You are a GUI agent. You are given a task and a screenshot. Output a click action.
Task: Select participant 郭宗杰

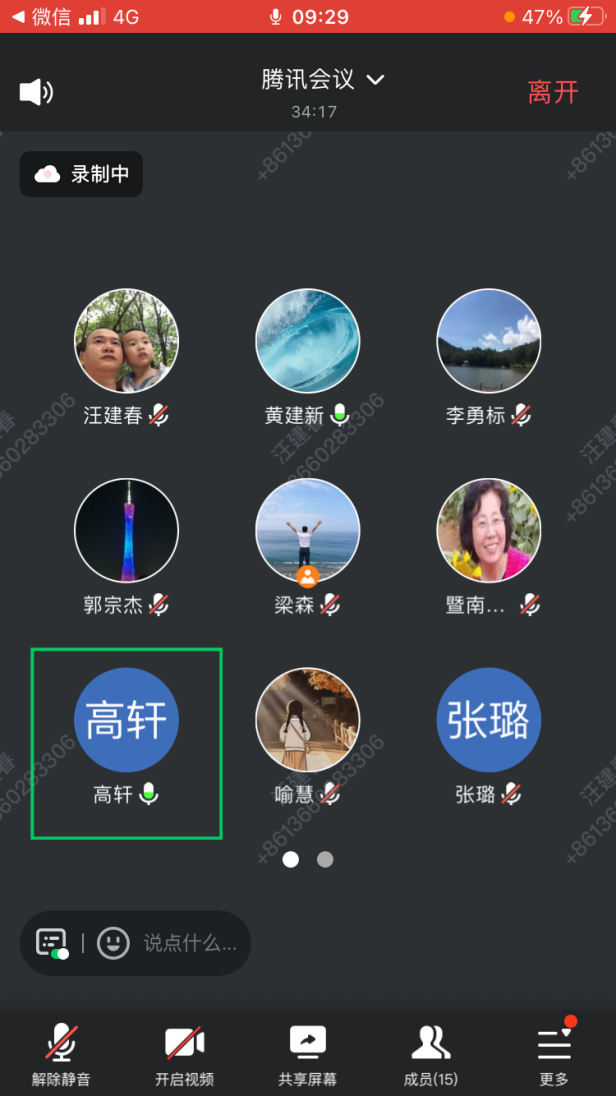pyautogui.click(x=126, y=531)
